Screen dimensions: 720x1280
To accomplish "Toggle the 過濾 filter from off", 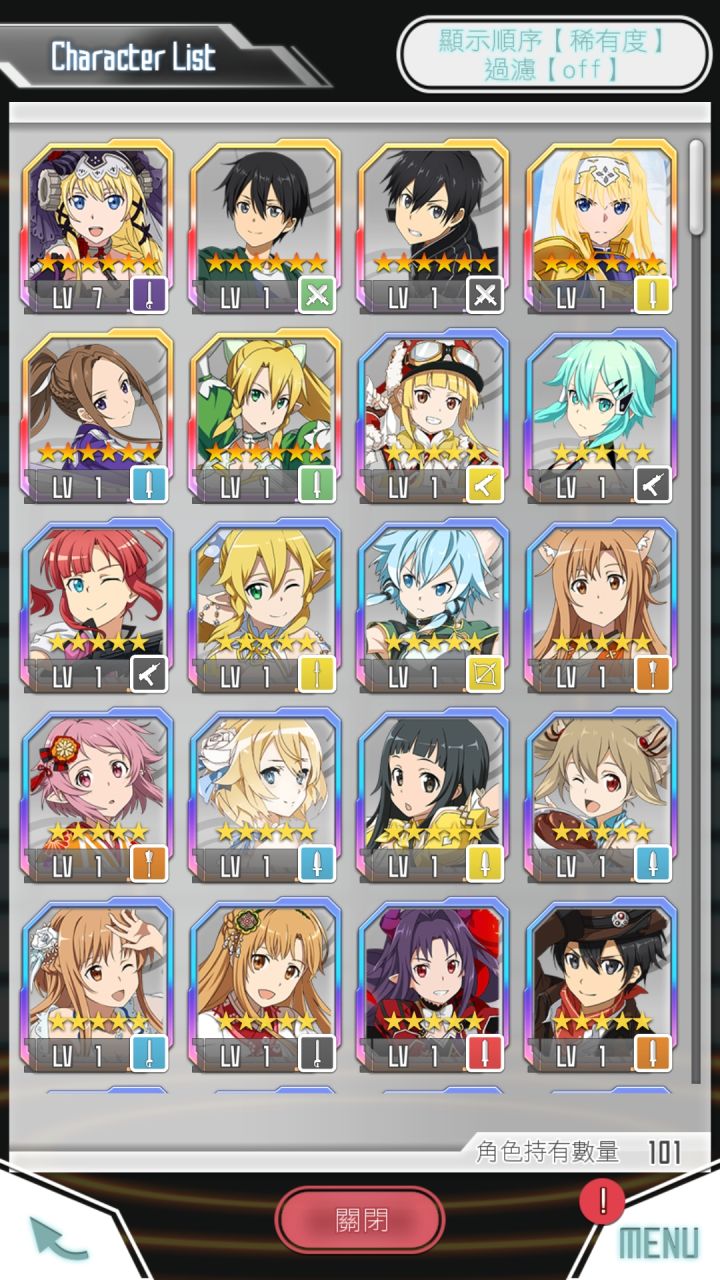I will pyautogui.click(x=554, y=69).
